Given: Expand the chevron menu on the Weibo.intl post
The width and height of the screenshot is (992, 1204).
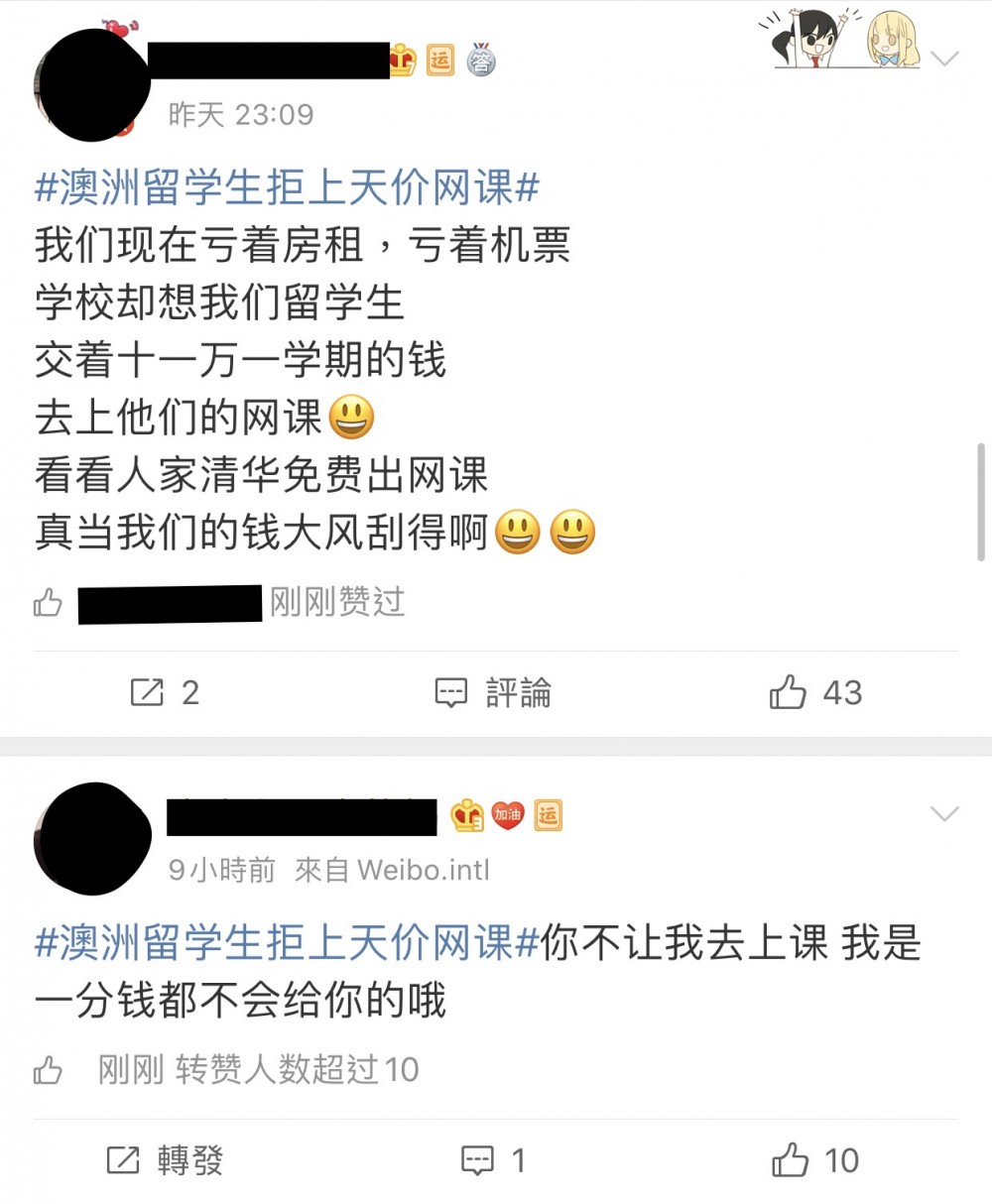Looking at the screenshot, I should pyautogui.click(x=944, y=814).
